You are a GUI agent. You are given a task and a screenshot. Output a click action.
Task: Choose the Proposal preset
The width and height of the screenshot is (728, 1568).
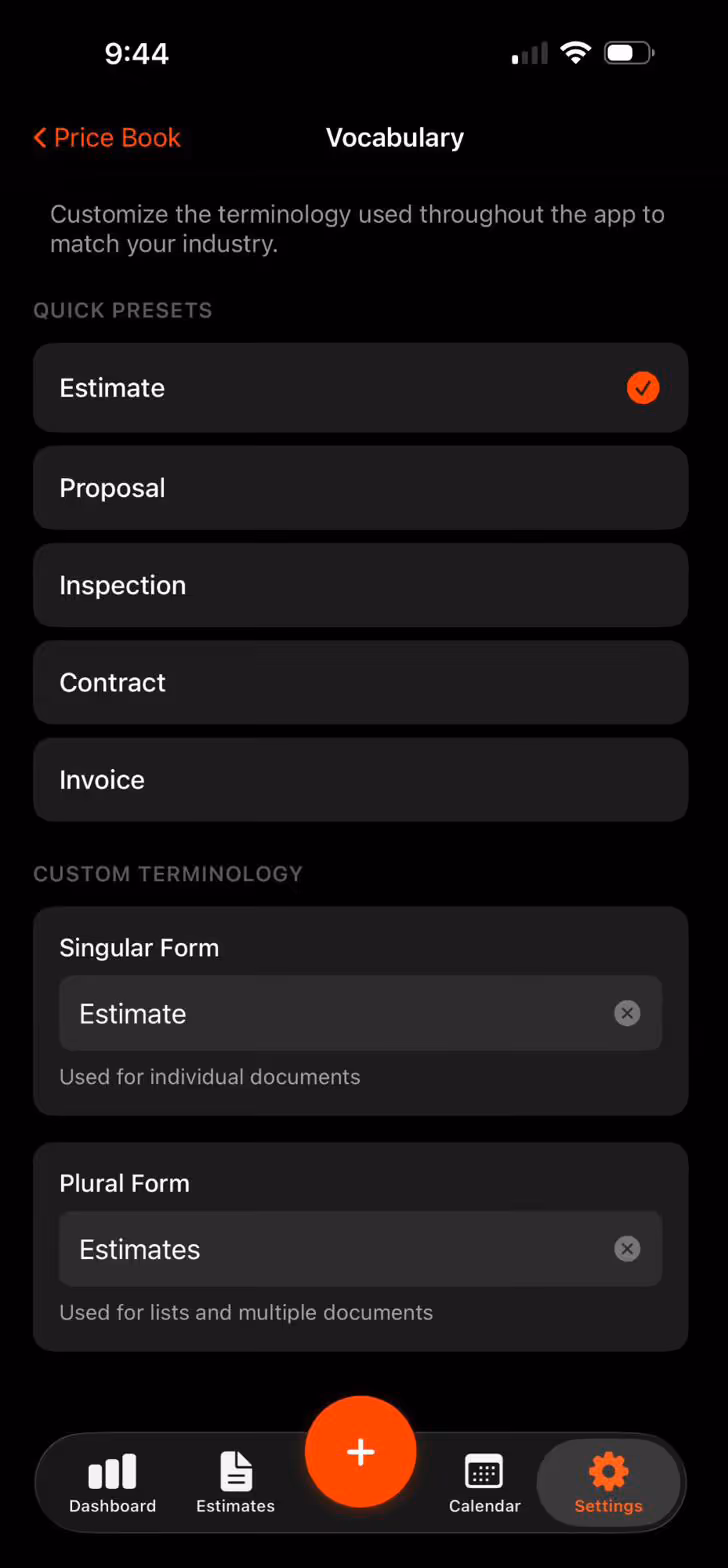click(x=361, y=488)
